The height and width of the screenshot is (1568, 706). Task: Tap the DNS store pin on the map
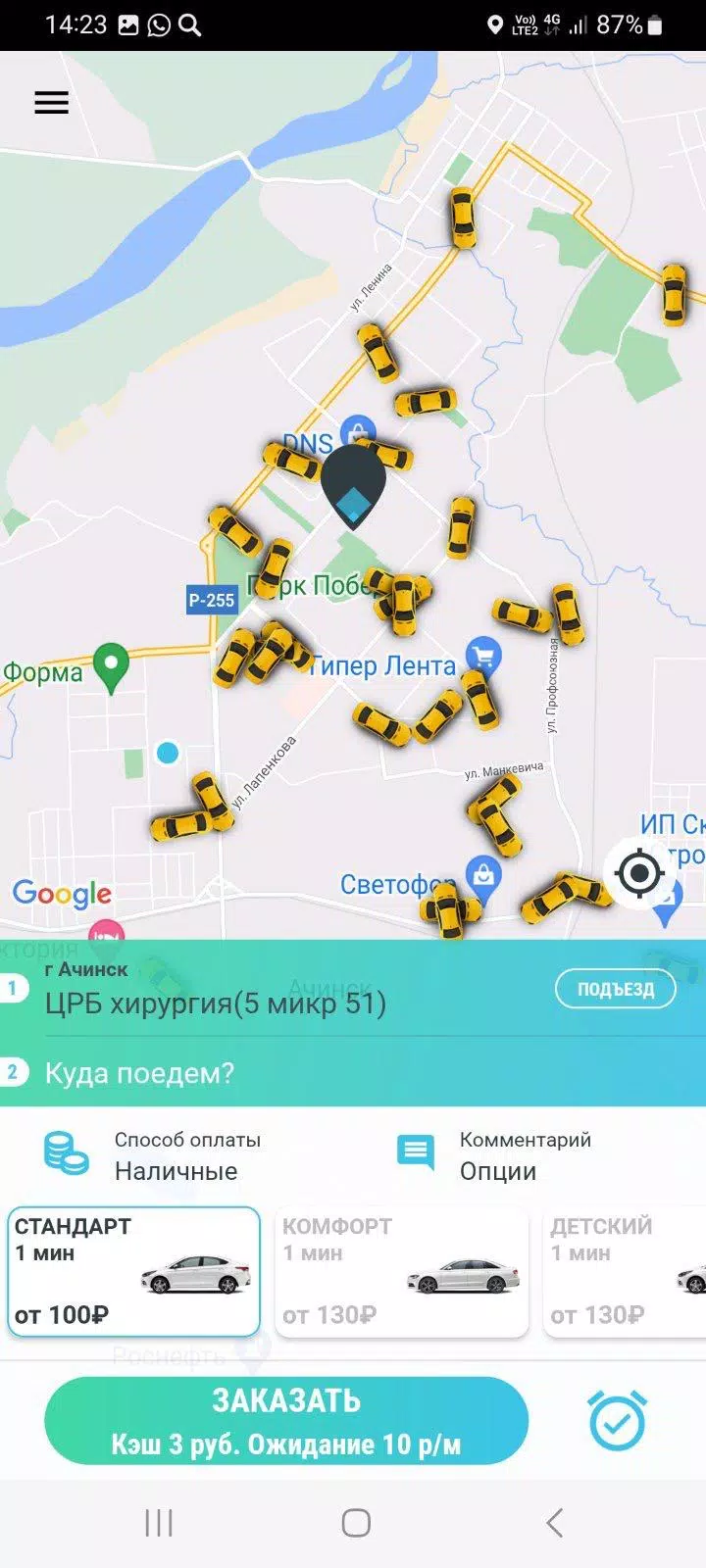coord(355,429)
